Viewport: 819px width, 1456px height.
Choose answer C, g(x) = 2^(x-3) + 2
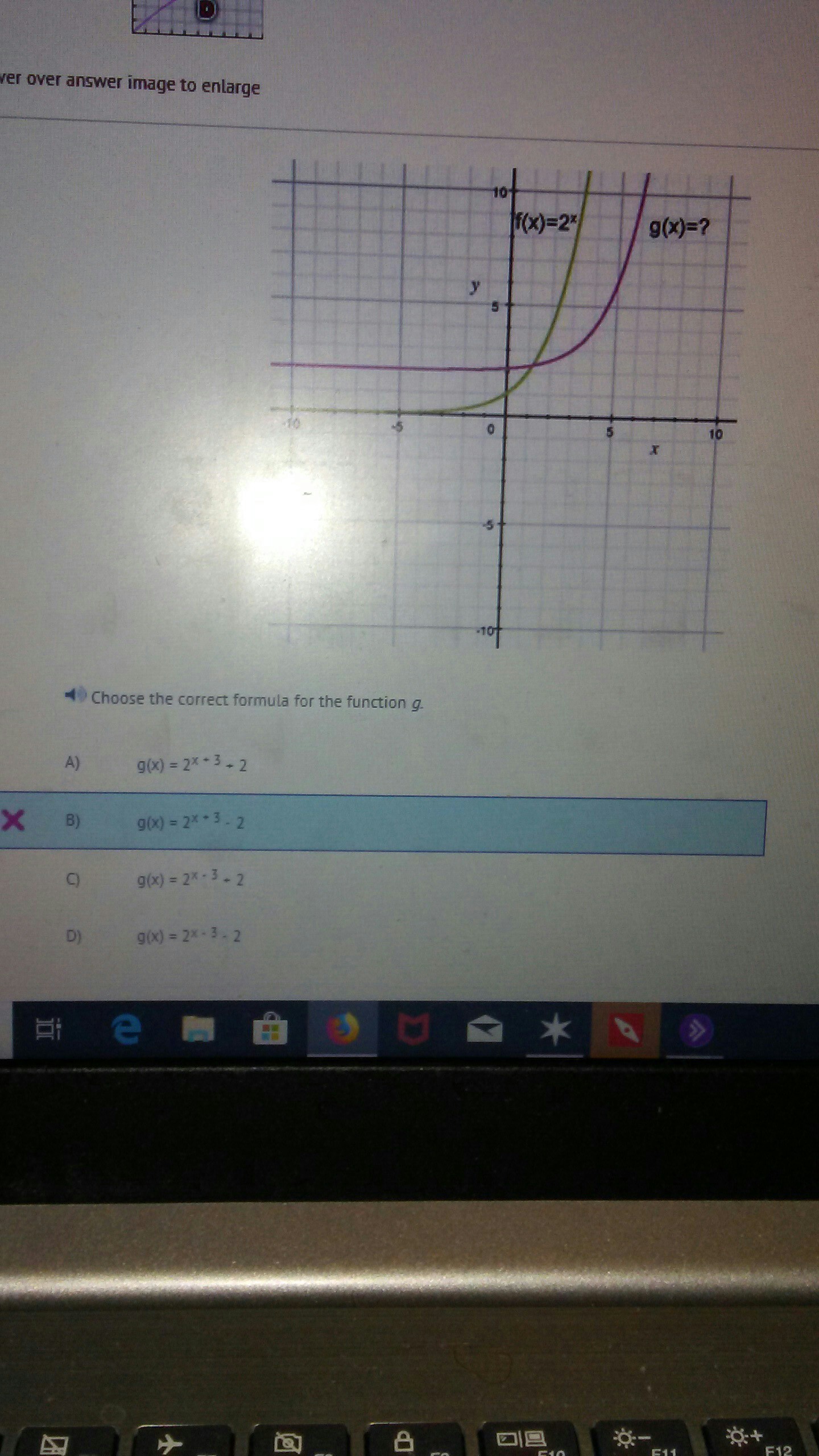click(190, 880)
